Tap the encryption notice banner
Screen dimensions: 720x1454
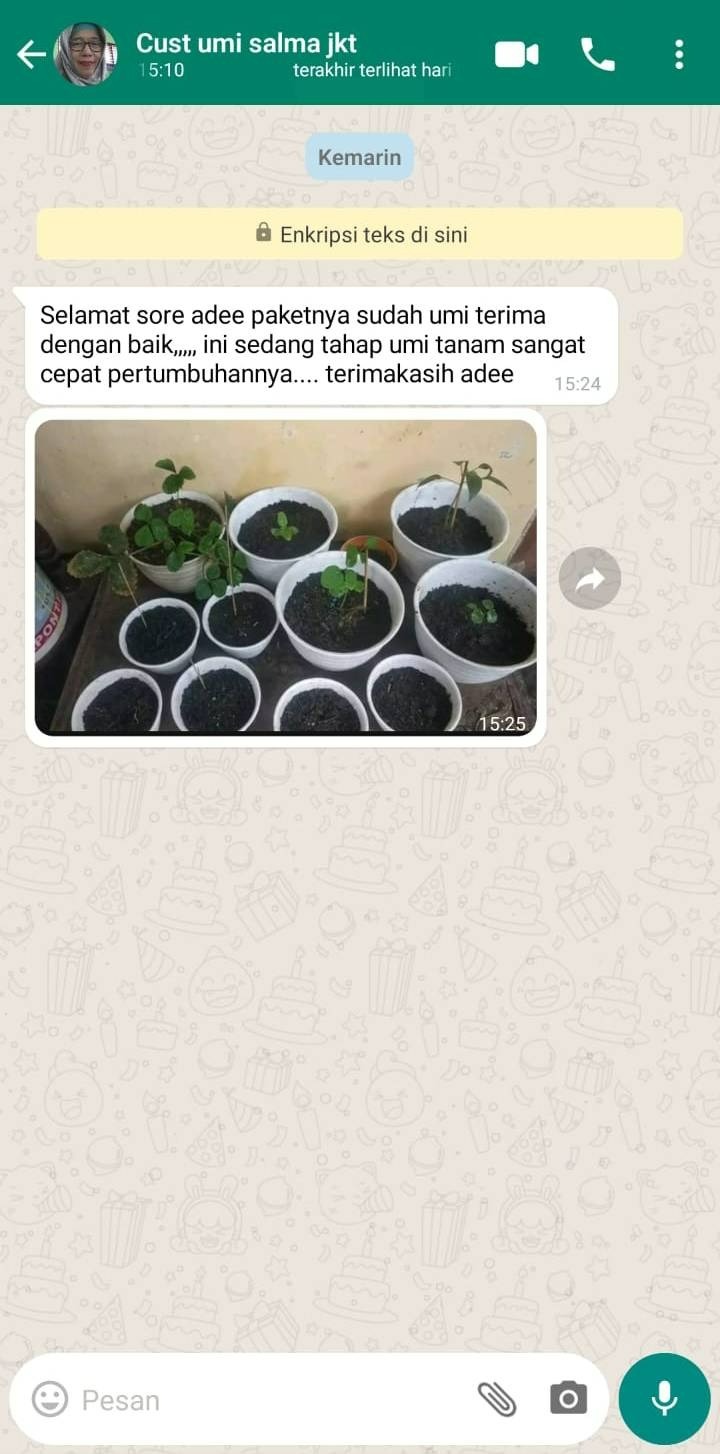[x=360, y=234]
